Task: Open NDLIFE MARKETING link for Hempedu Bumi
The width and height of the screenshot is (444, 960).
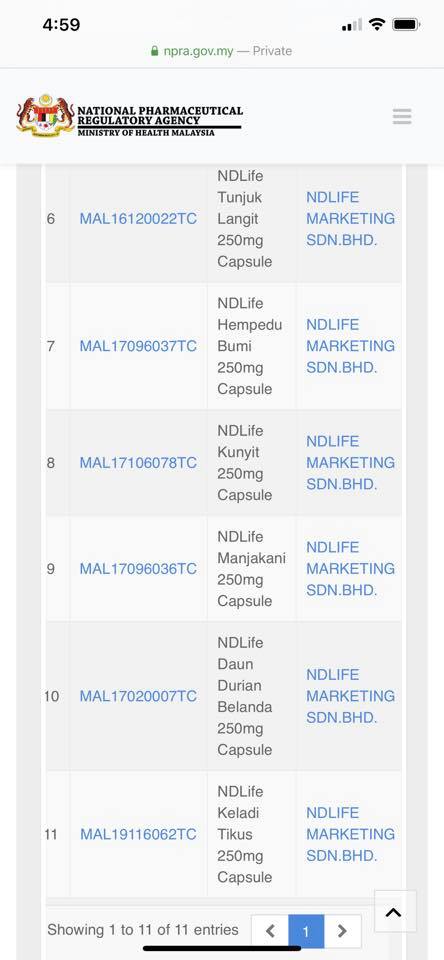Action: pos(350,346)
